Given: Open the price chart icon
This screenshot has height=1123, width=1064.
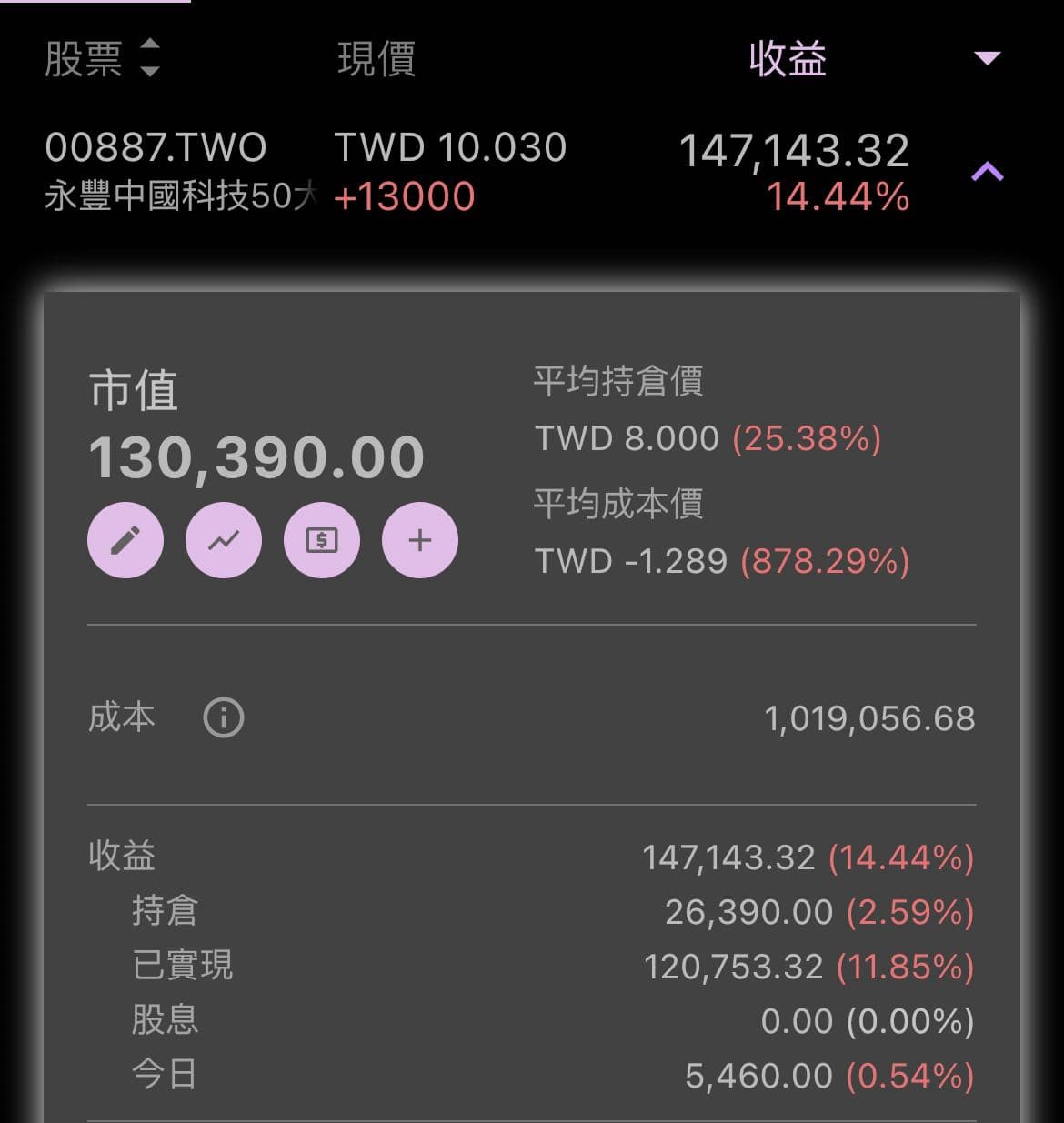Looking at the screenshot, I should [224, 539].
